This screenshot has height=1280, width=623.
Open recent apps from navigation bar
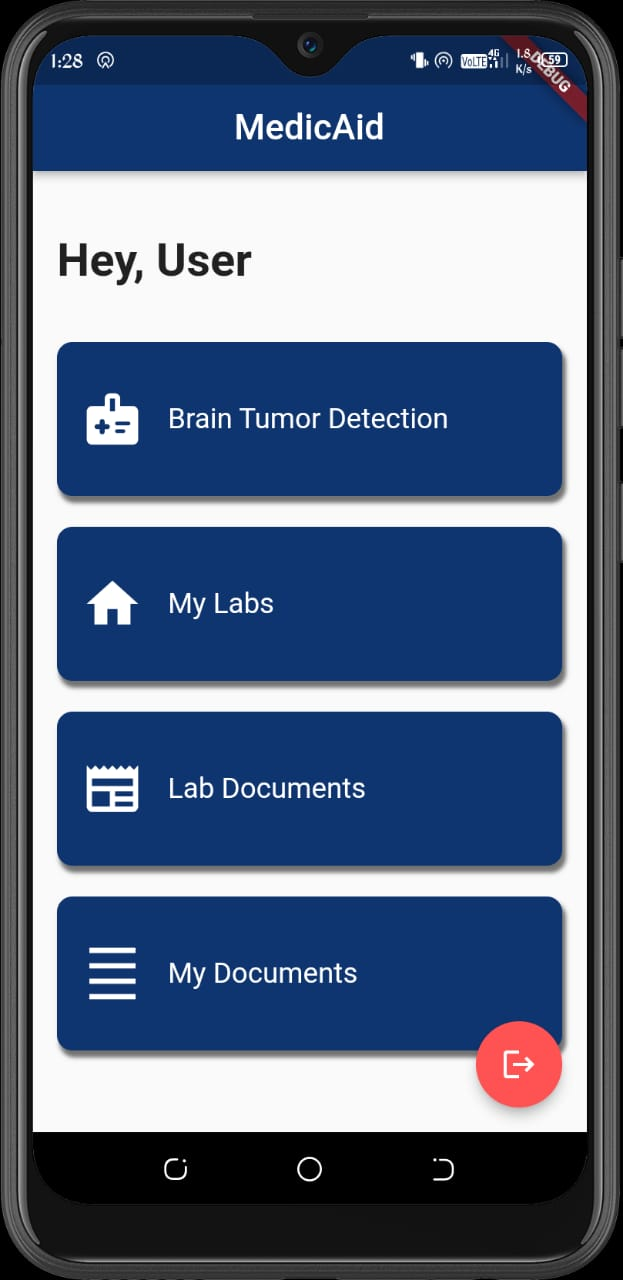tap(175, 1169)
